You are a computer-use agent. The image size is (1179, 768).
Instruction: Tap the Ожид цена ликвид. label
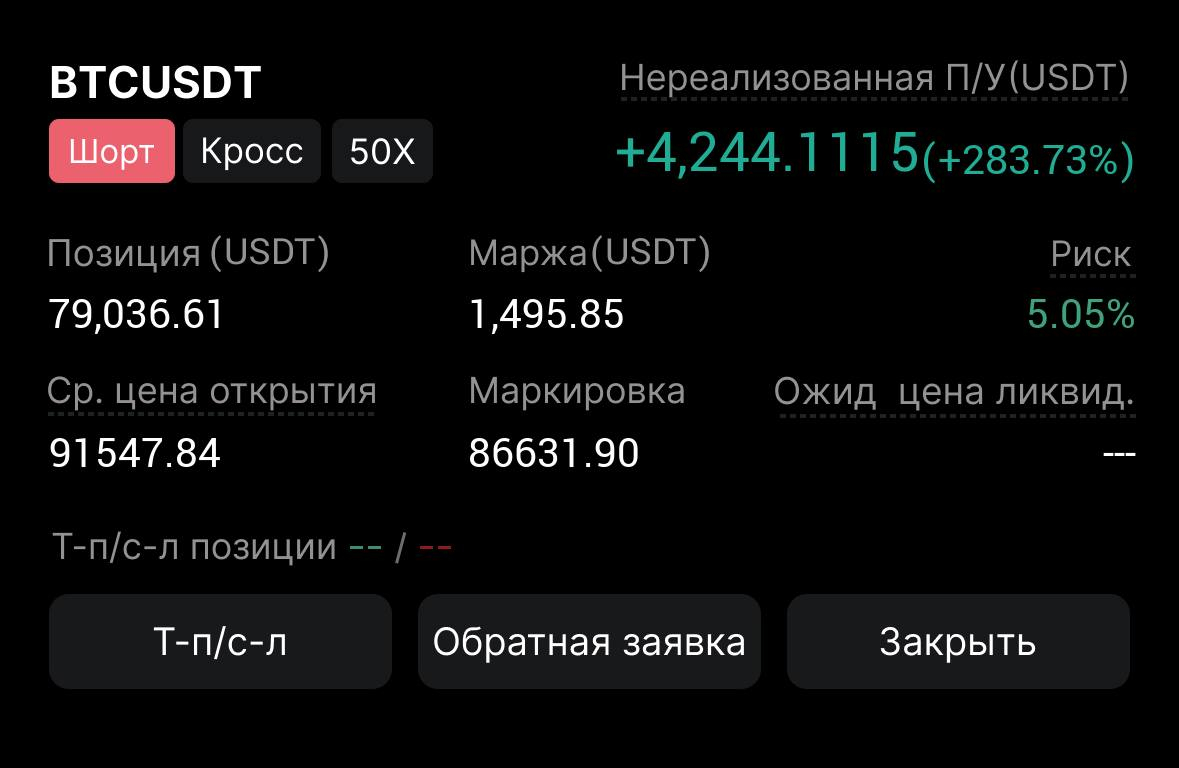(954, 392)
